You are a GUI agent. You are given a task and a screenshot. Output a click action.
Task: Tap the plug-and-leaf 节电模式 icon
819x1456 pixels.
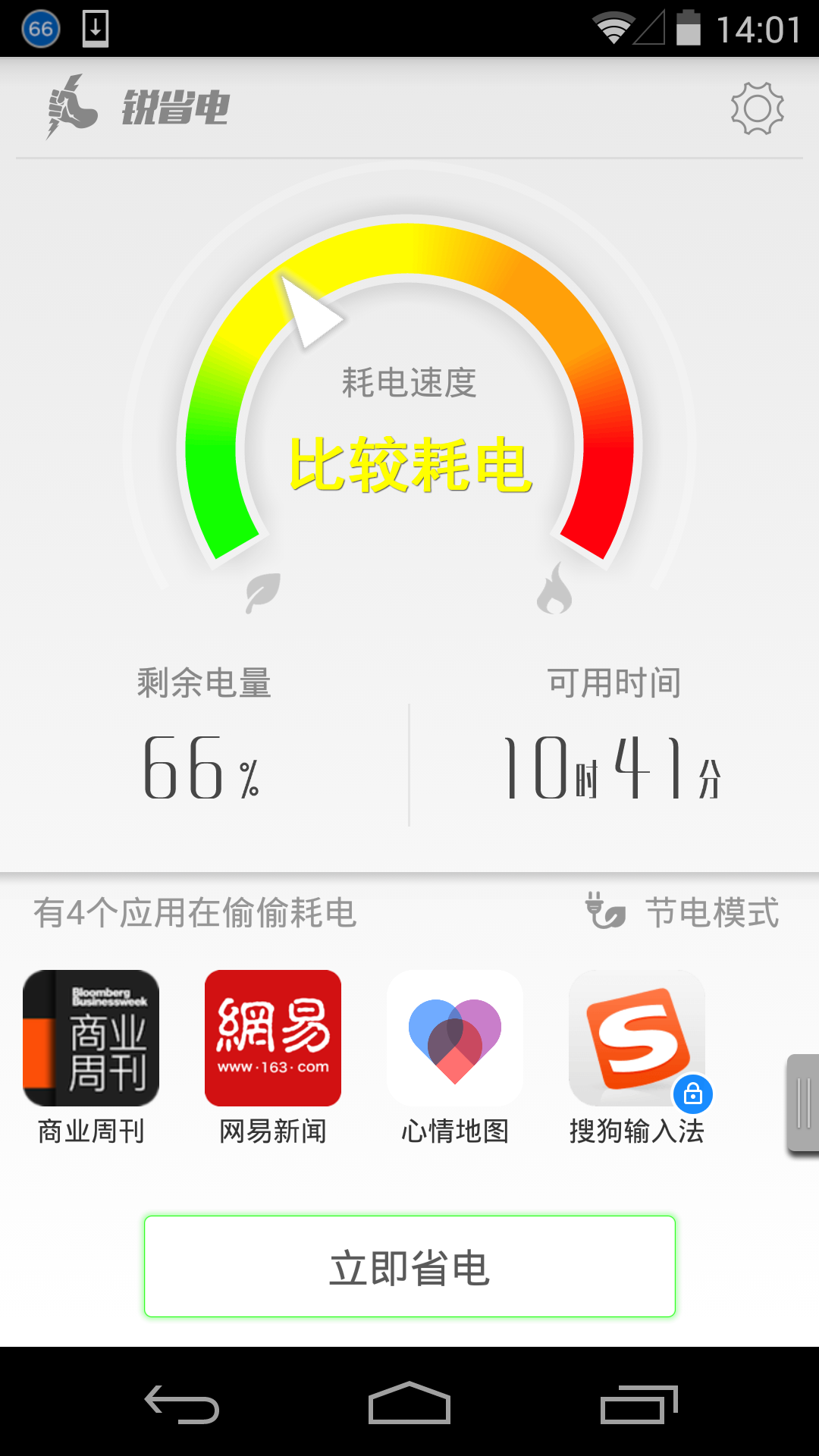click(604, 914)
